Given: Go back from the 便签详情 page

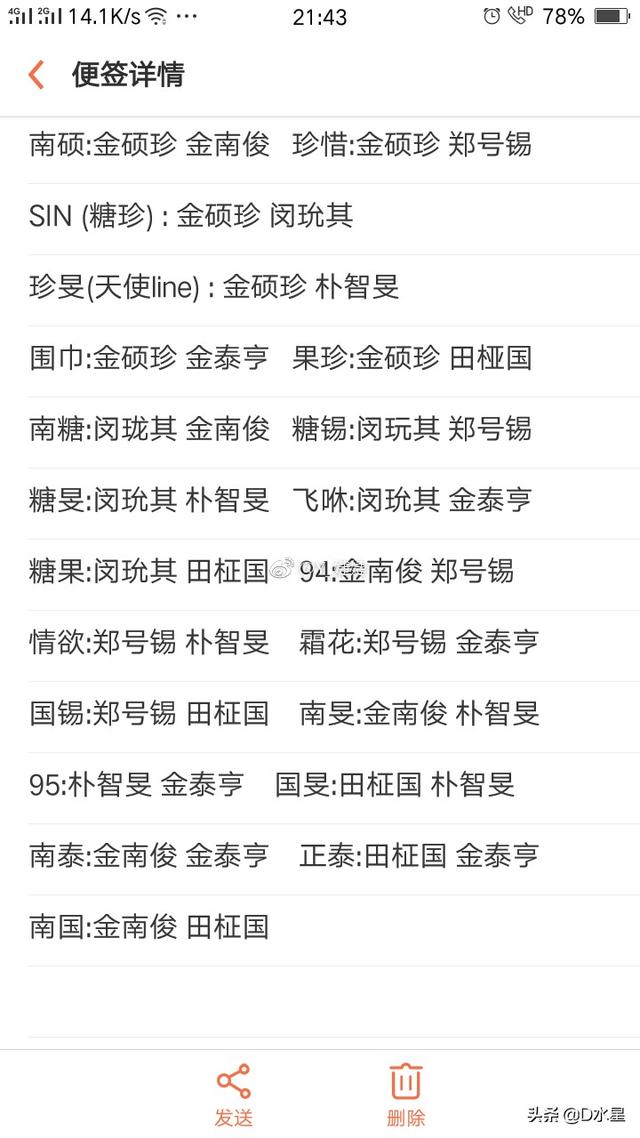Looking at the screenshot, I should (x=37, y=75).
